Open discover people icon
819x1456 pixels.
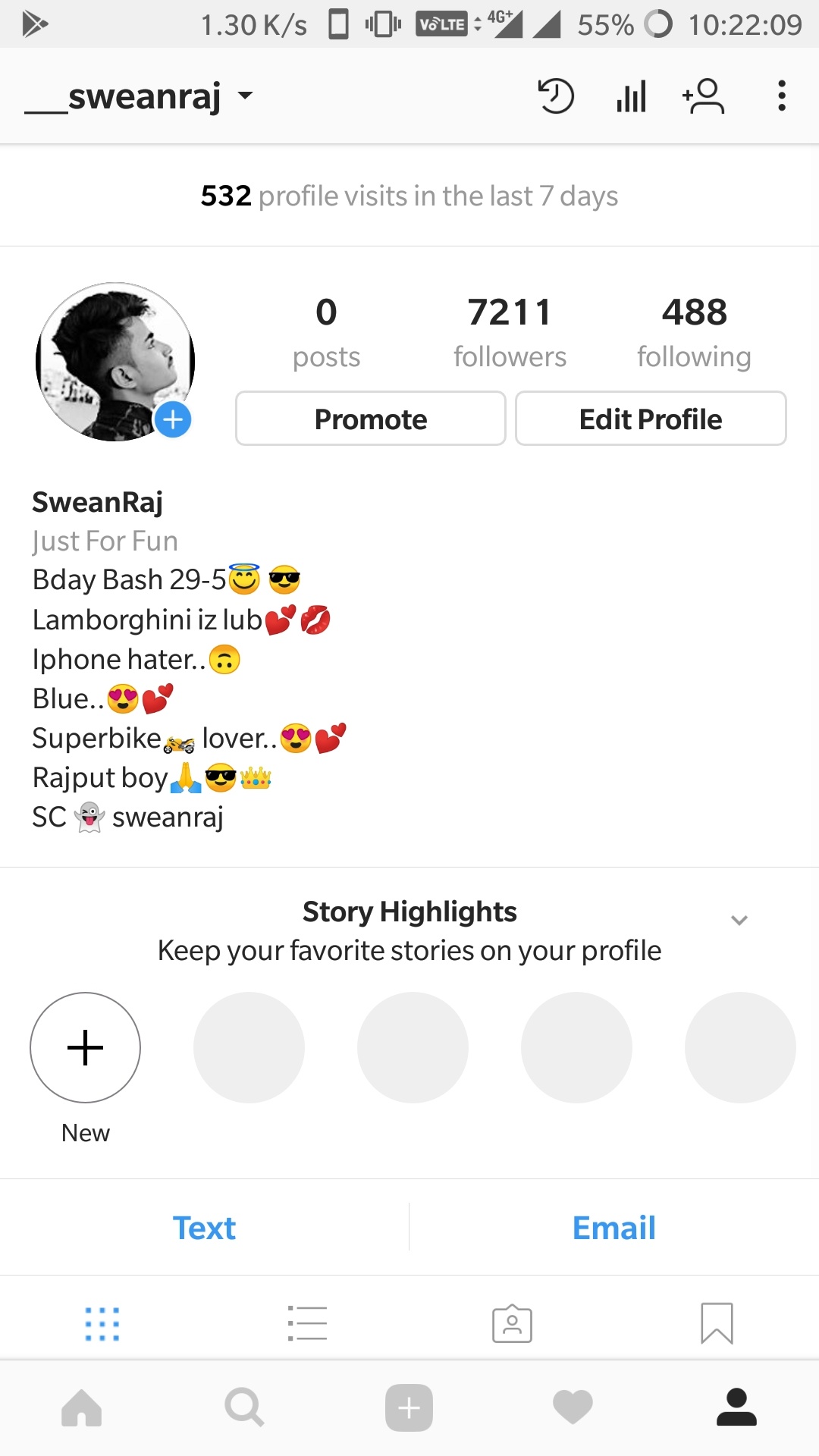tap(704, 96)
